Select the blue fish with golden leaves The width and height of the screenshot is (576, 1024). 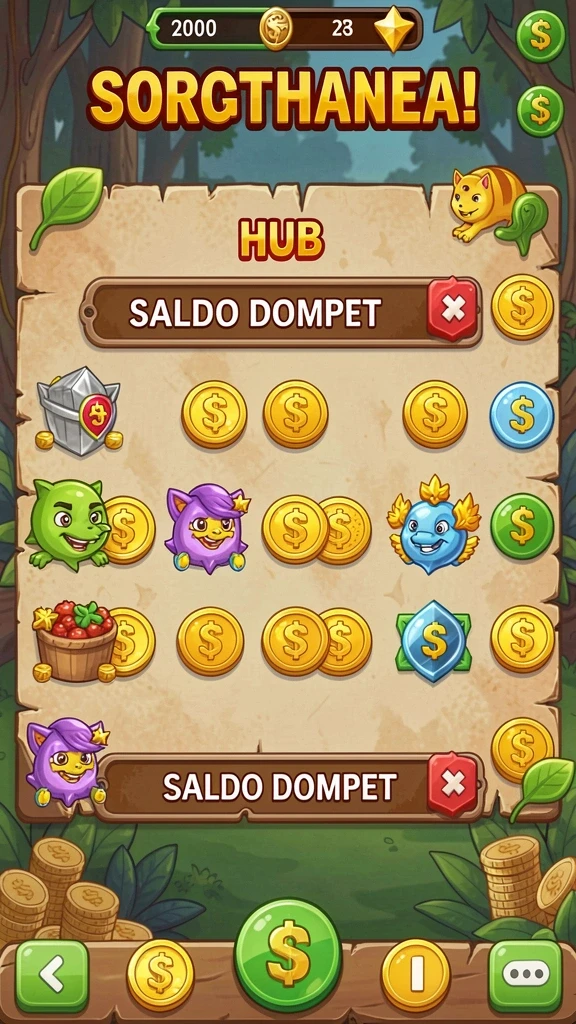(434, 525)
